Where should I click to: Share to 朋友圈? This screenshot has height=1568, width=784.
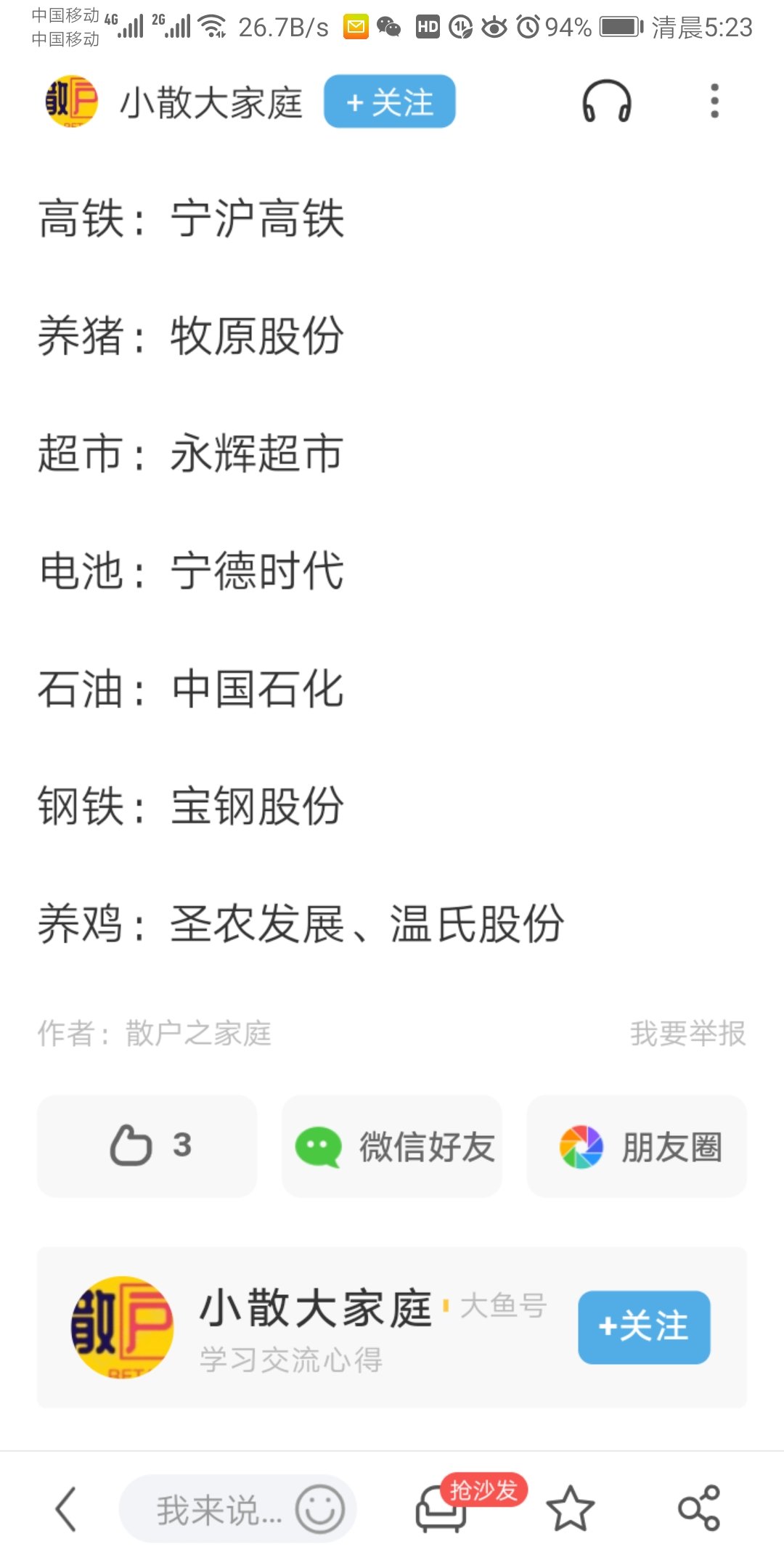point(637,1146)
